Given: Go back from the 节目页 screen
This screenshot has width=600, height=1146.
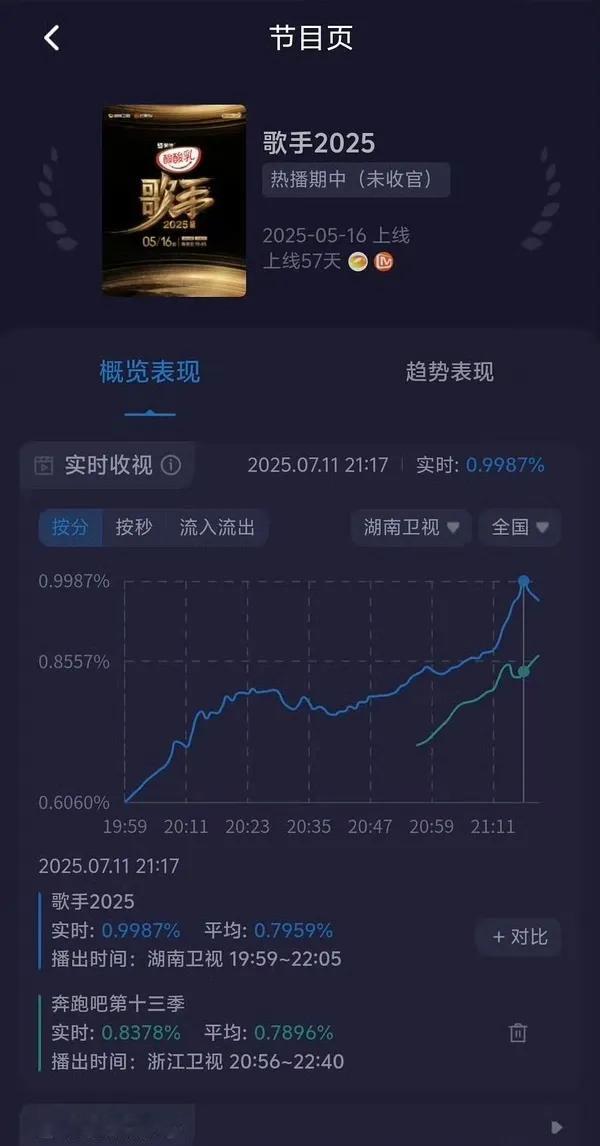Looking at the screenshot, I should point(51,38).
